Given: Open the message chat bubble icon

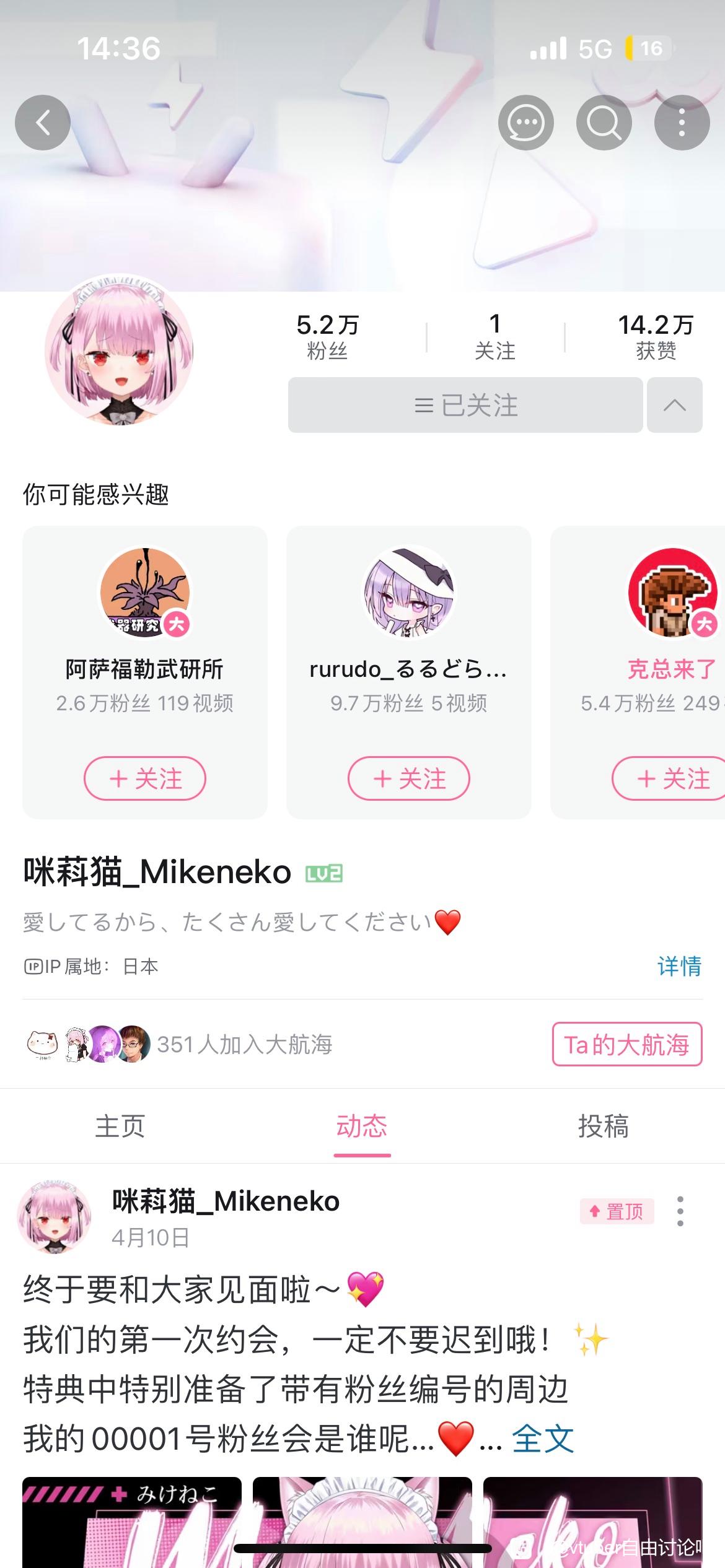Looking at the screenshot, I should tap(525, 123).
